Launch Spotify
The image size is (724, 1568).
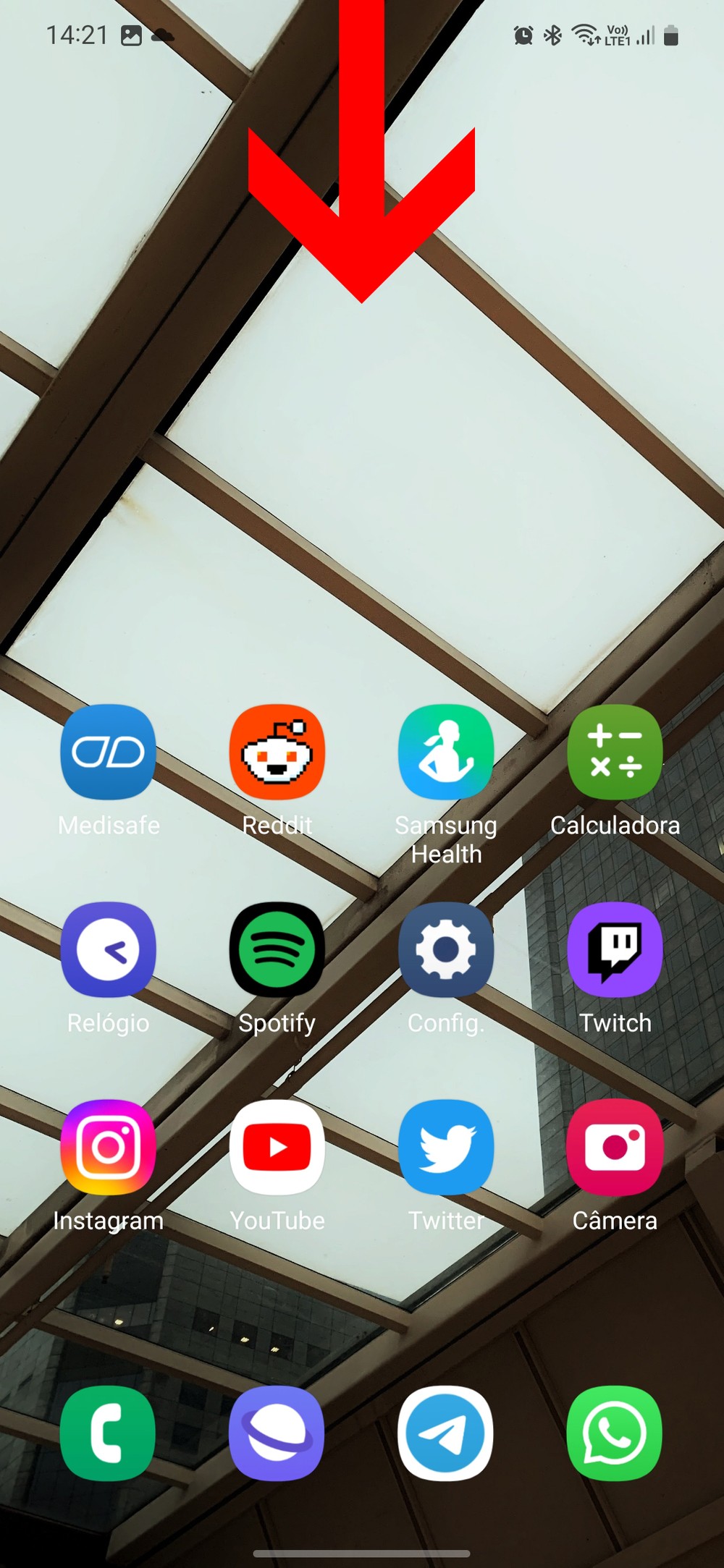(x=277, y=949)
